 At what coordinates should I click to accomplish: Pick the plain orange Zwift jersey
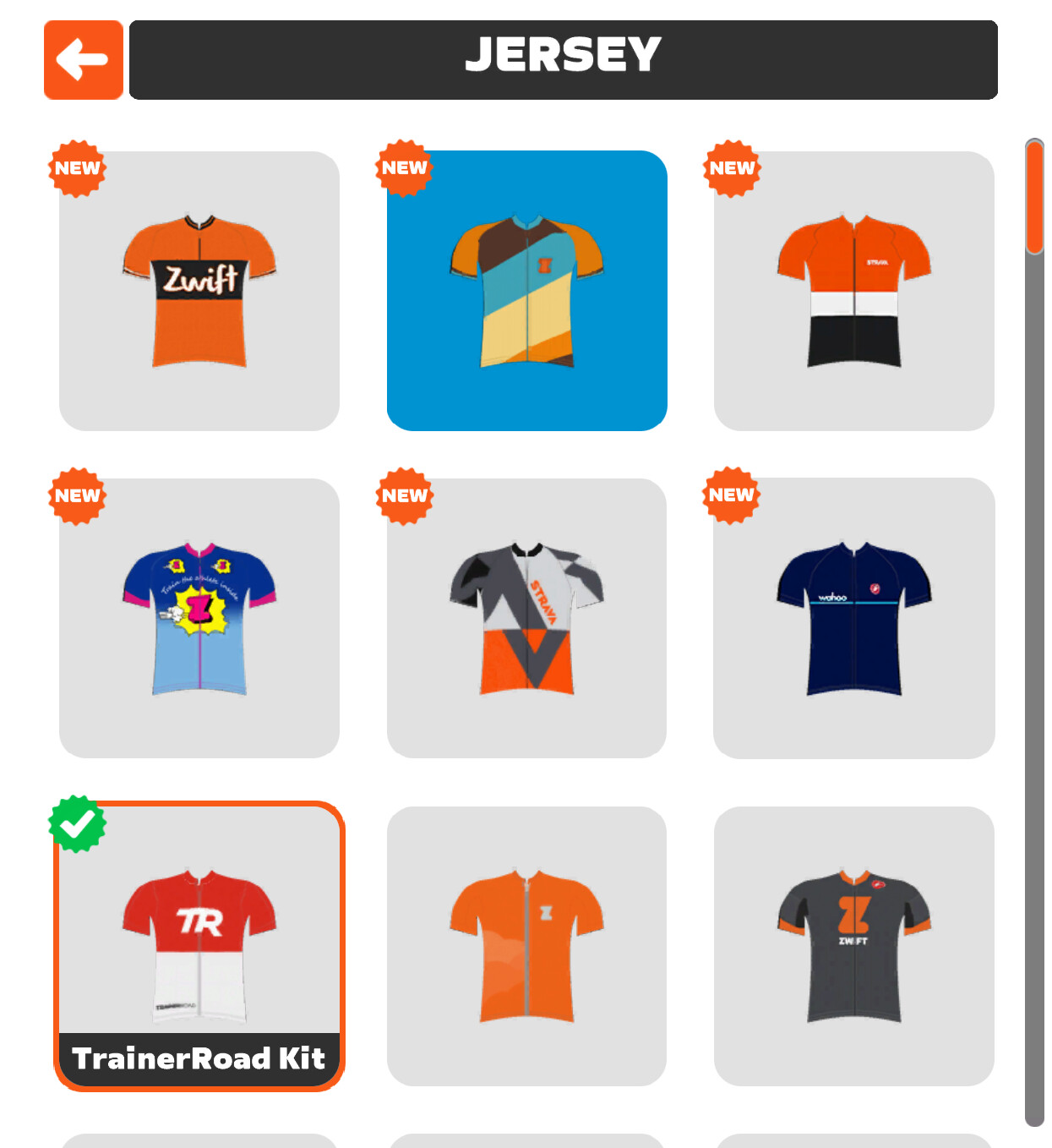pos(526,945)
